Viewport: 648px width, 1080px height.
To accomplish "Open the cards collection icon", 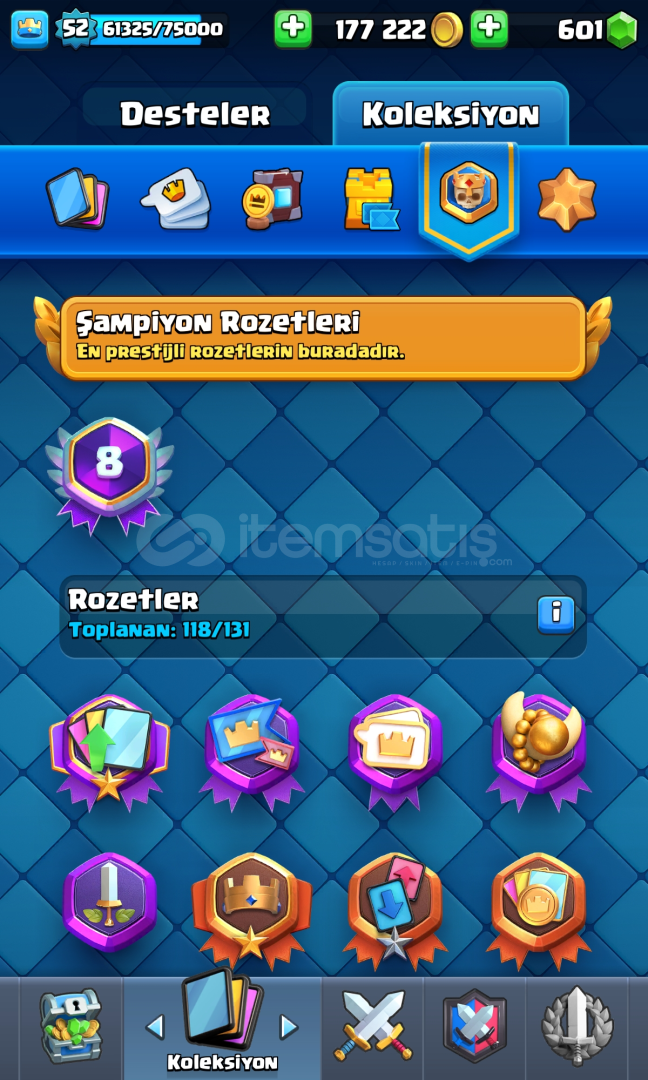I will [77, 198].
